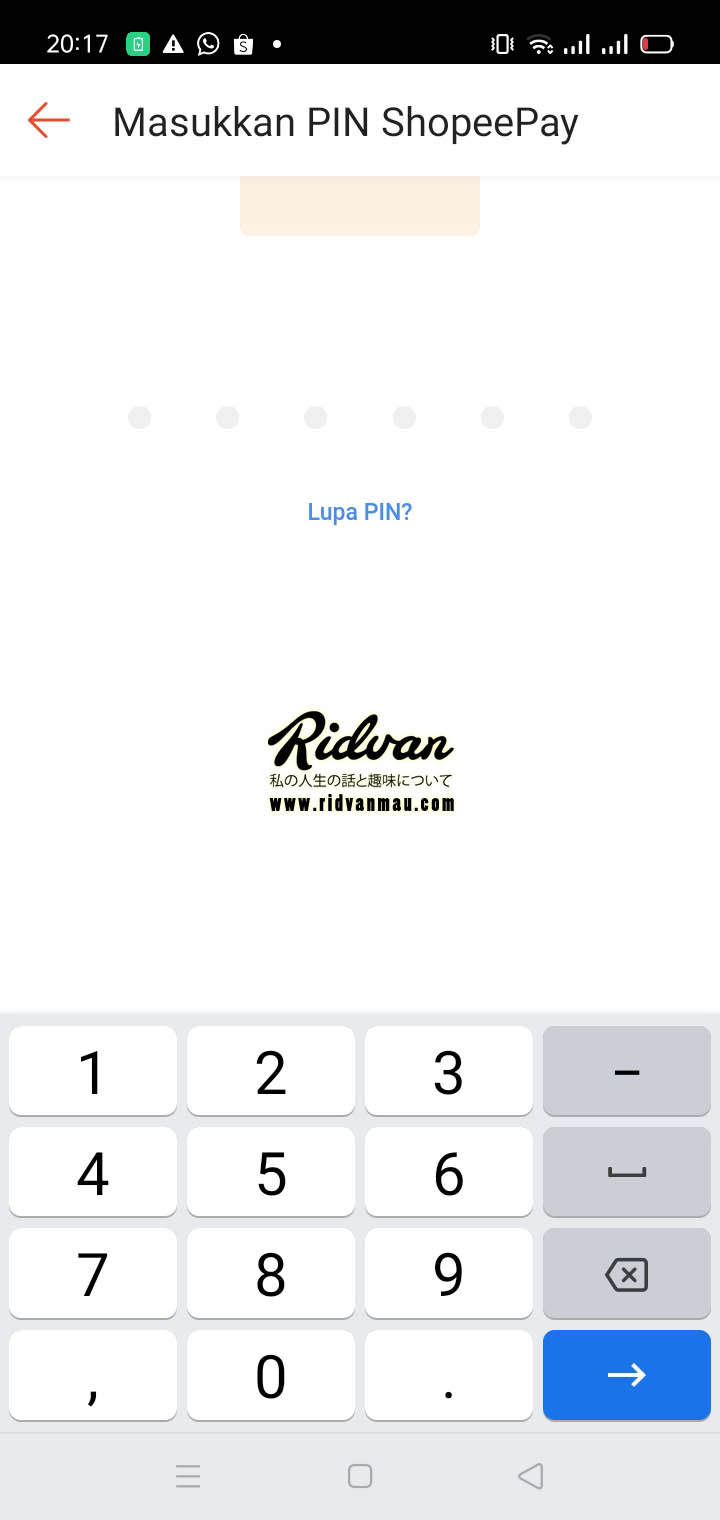This screenshot has height=1520, width=720.
Task: Tap the 0 key
Action: (x=271, y=1375)
